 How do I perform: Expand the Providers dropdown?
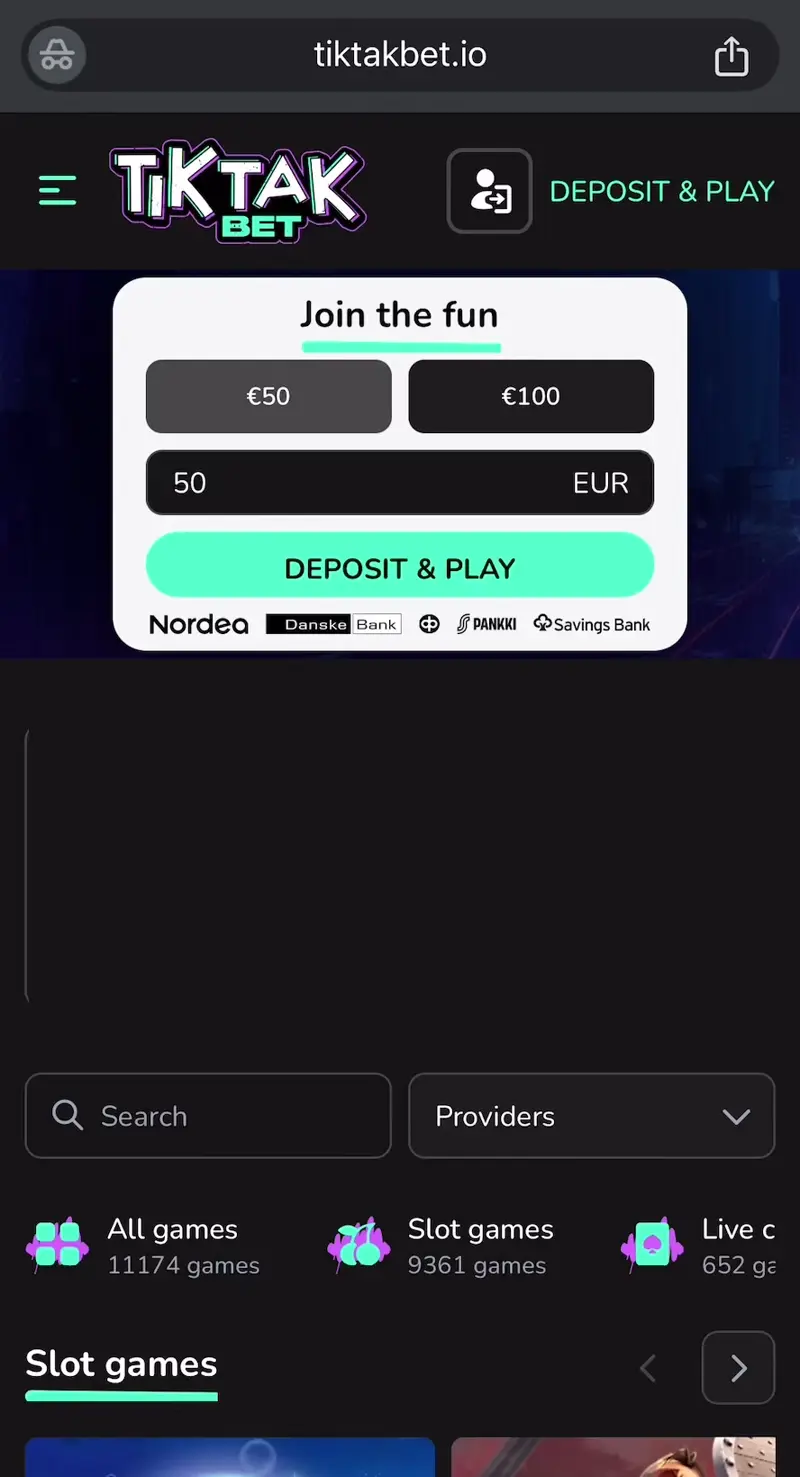click(591, 1116)
